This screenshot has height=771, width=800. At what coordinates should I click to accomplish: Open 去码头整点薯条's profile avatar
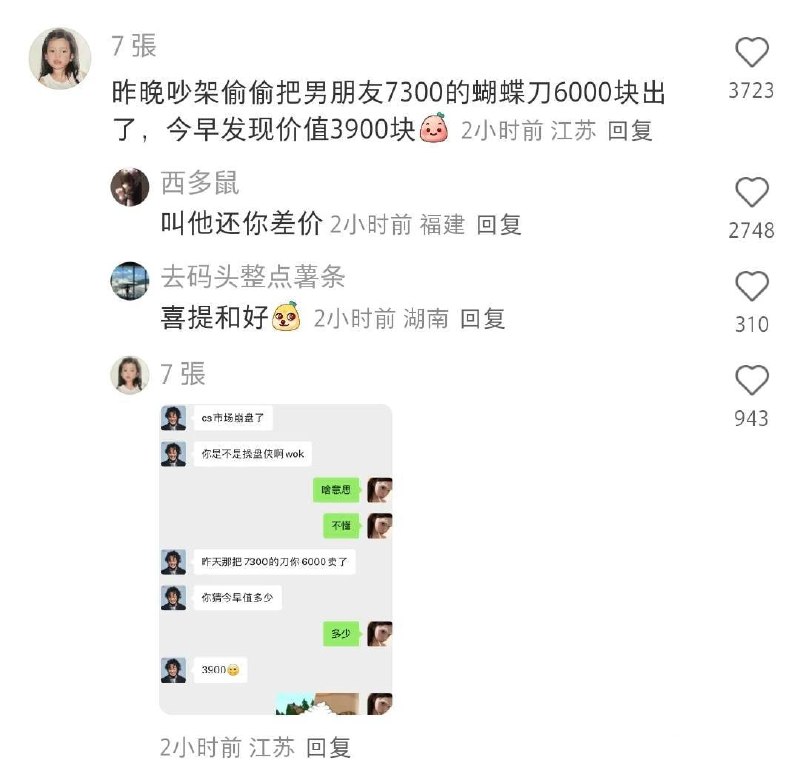pyautogui.click(x=130, y=281)
